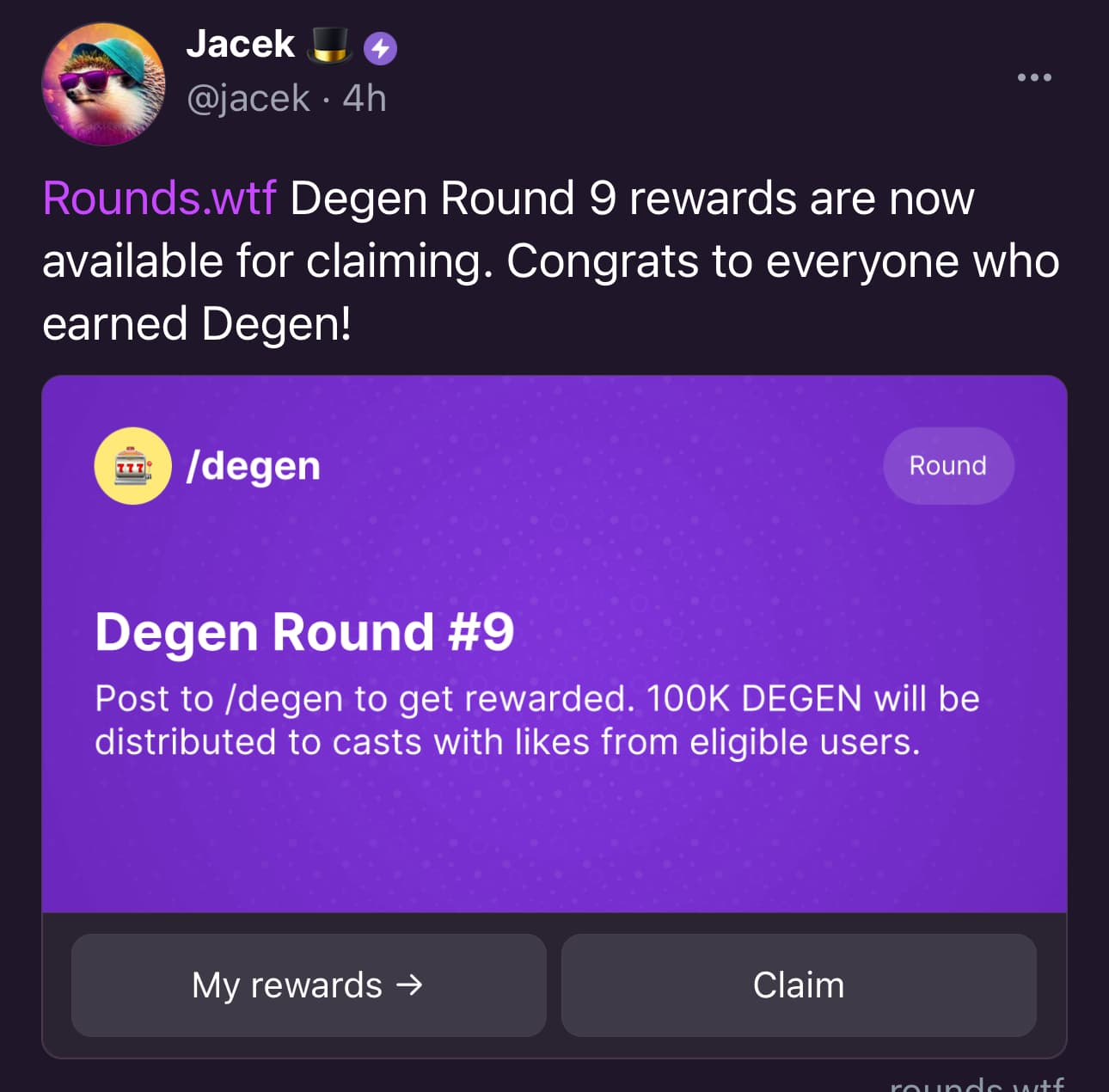The width and height of the screenshot is (1109, 1092).
Task: View My rewards
Action: click(308, 985)
